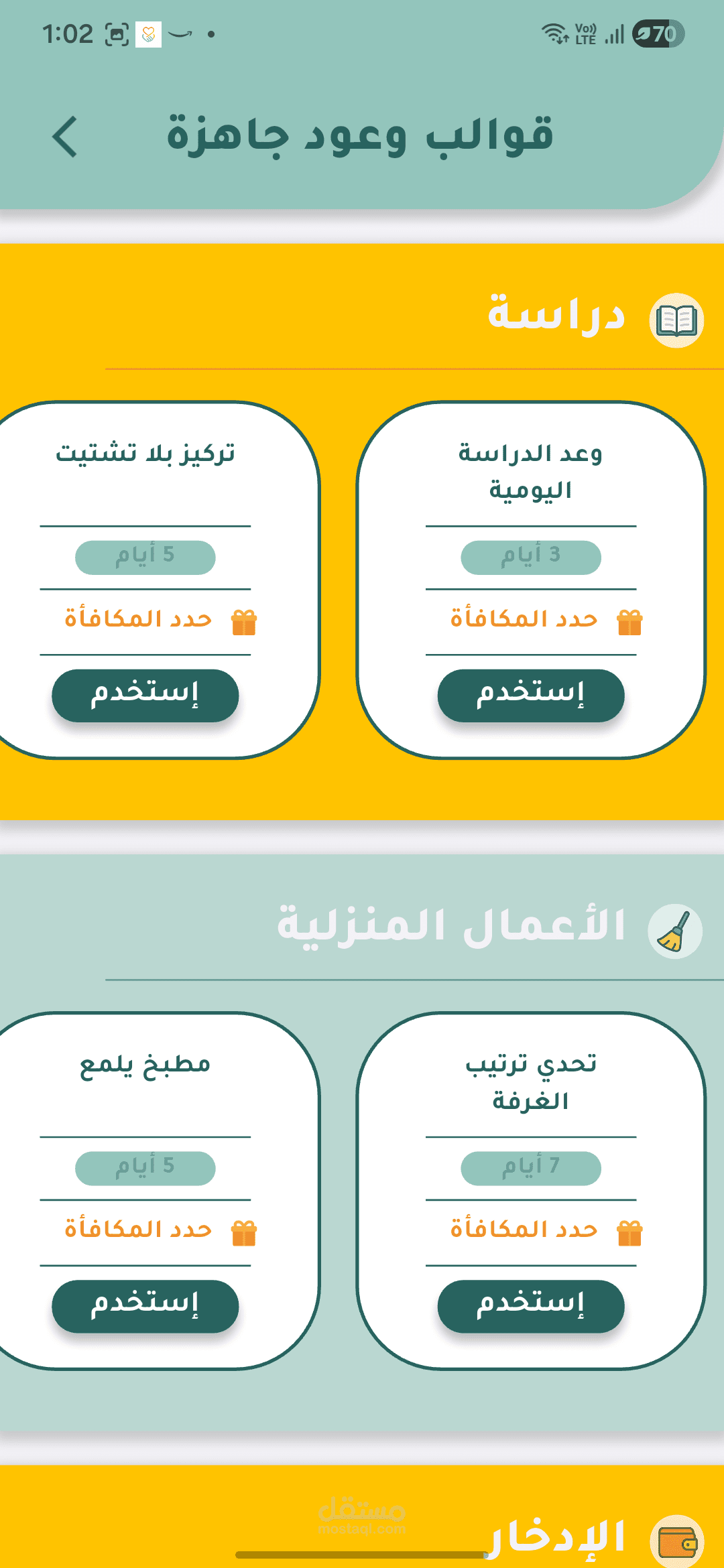724x1568 pixels.
Task: Set reward for مطبخ يلمع
Action: pyautogui.click(x=145, y=1231)
